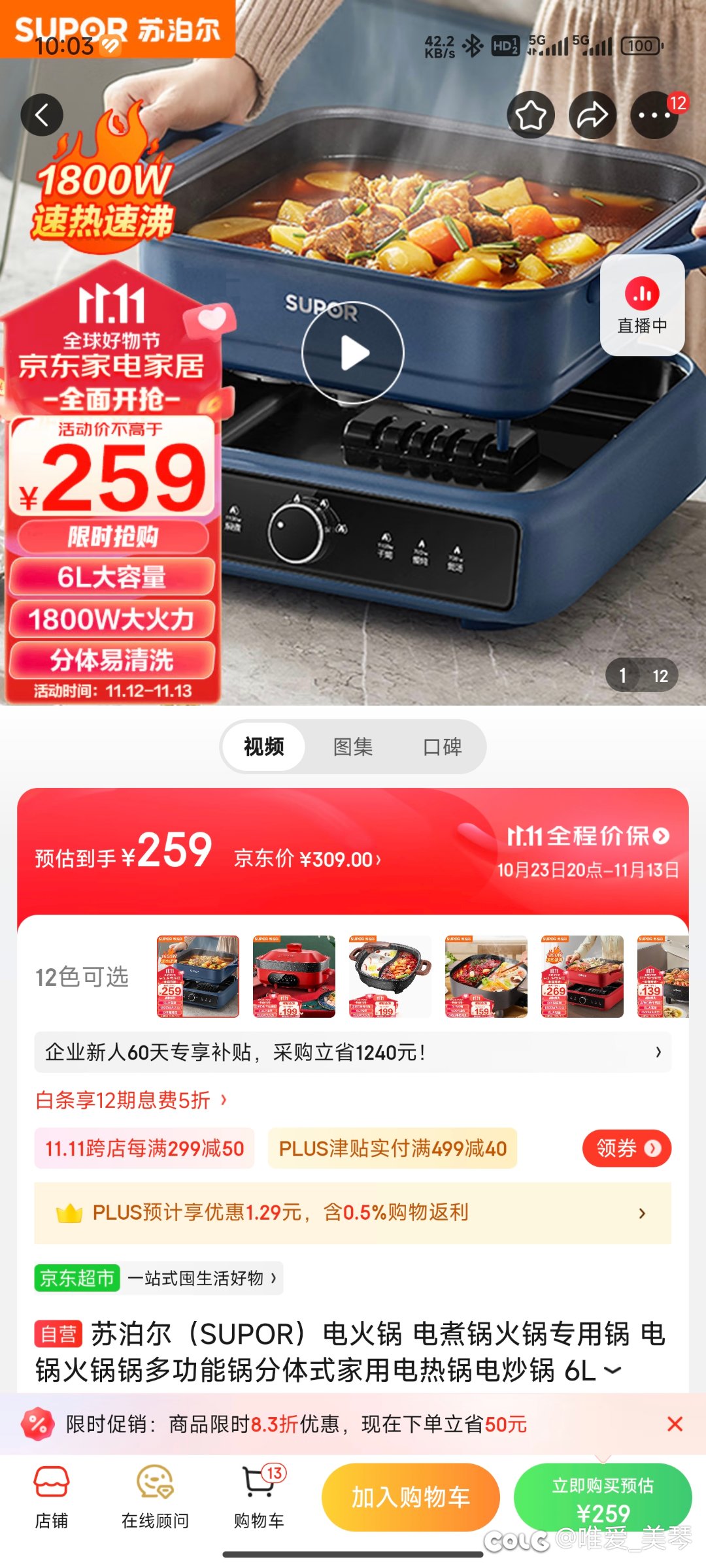Add this product to favorites with the star icon
Screen dimensions: 706x1568
(x=531, y=116)
